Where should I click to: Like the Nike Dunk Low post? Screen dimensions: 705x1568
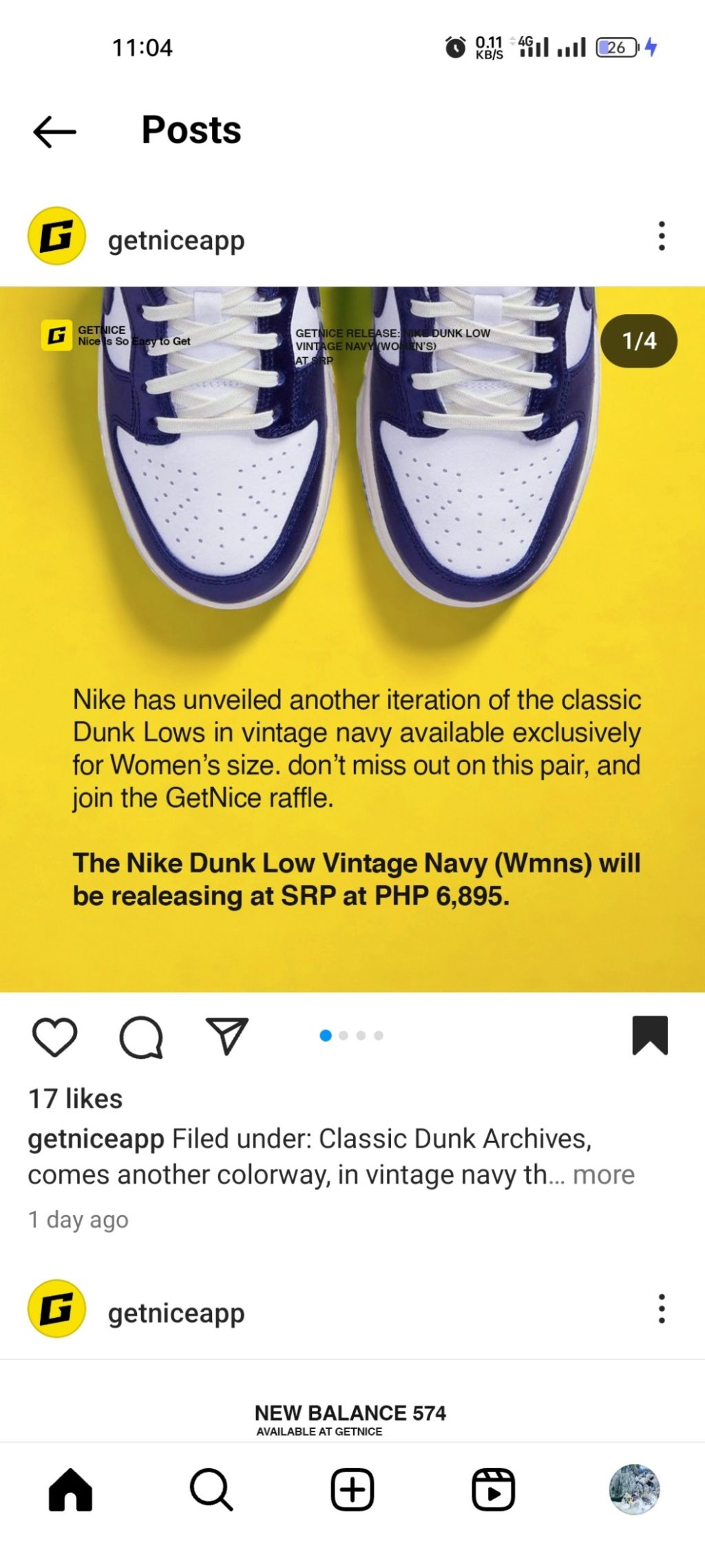54,1037
